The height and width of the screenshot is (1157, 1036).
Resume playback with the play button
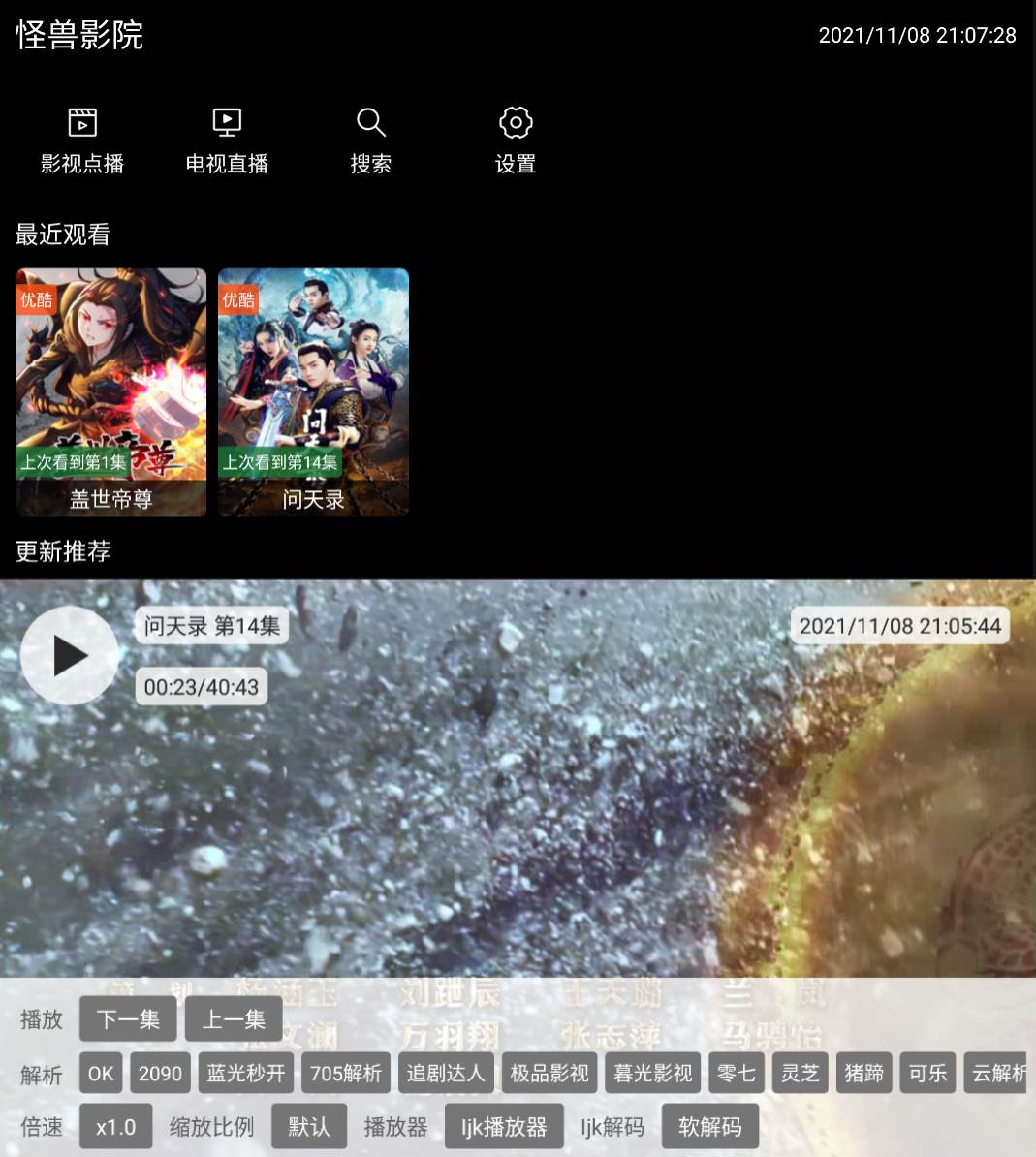tap(69, 655)
